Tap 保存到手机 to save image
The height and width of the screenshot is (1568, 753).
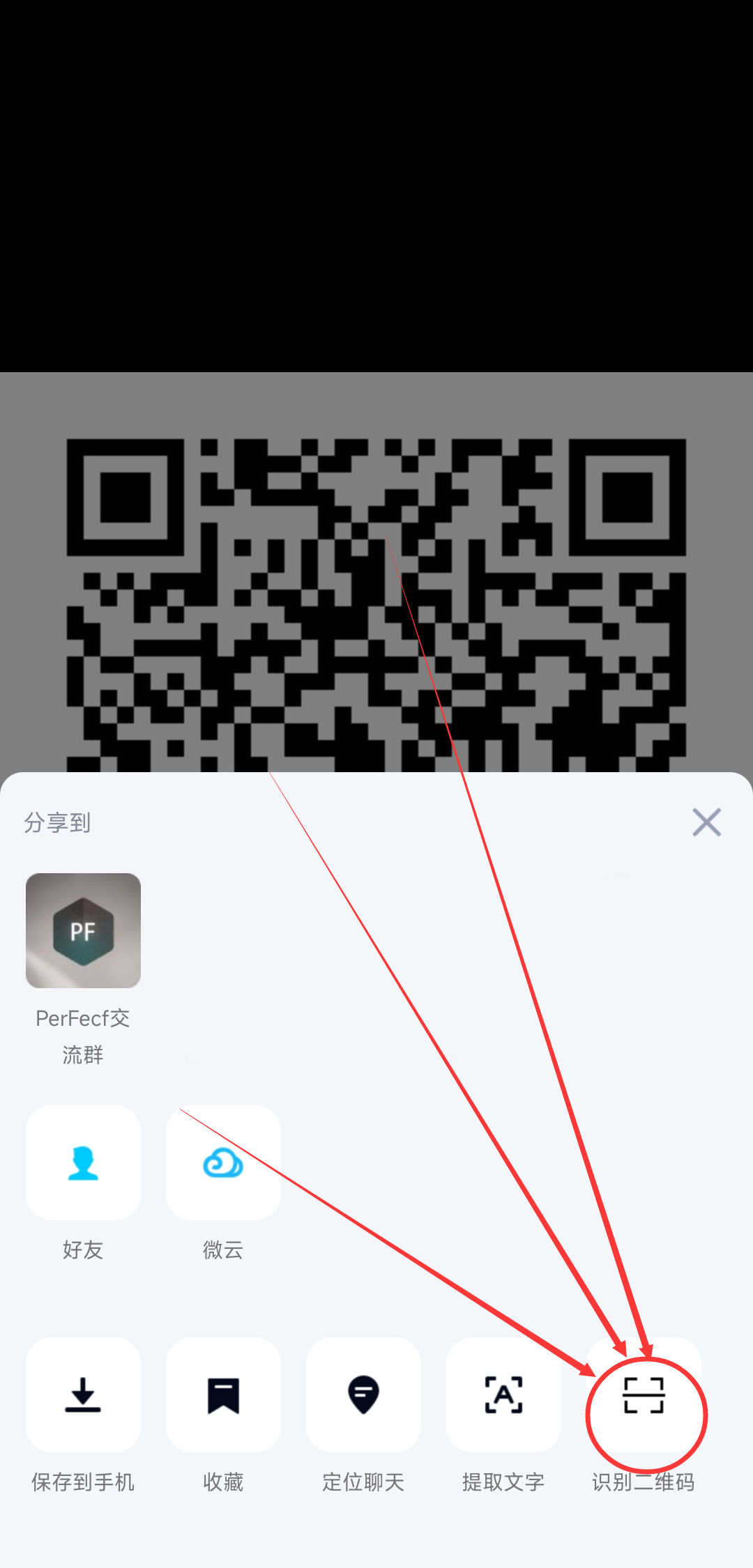83,1394
